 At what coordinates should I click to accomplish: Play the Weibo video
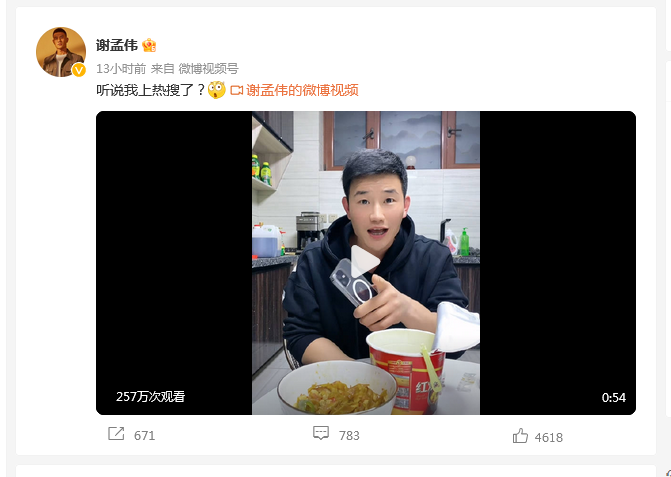click(365, 262)
